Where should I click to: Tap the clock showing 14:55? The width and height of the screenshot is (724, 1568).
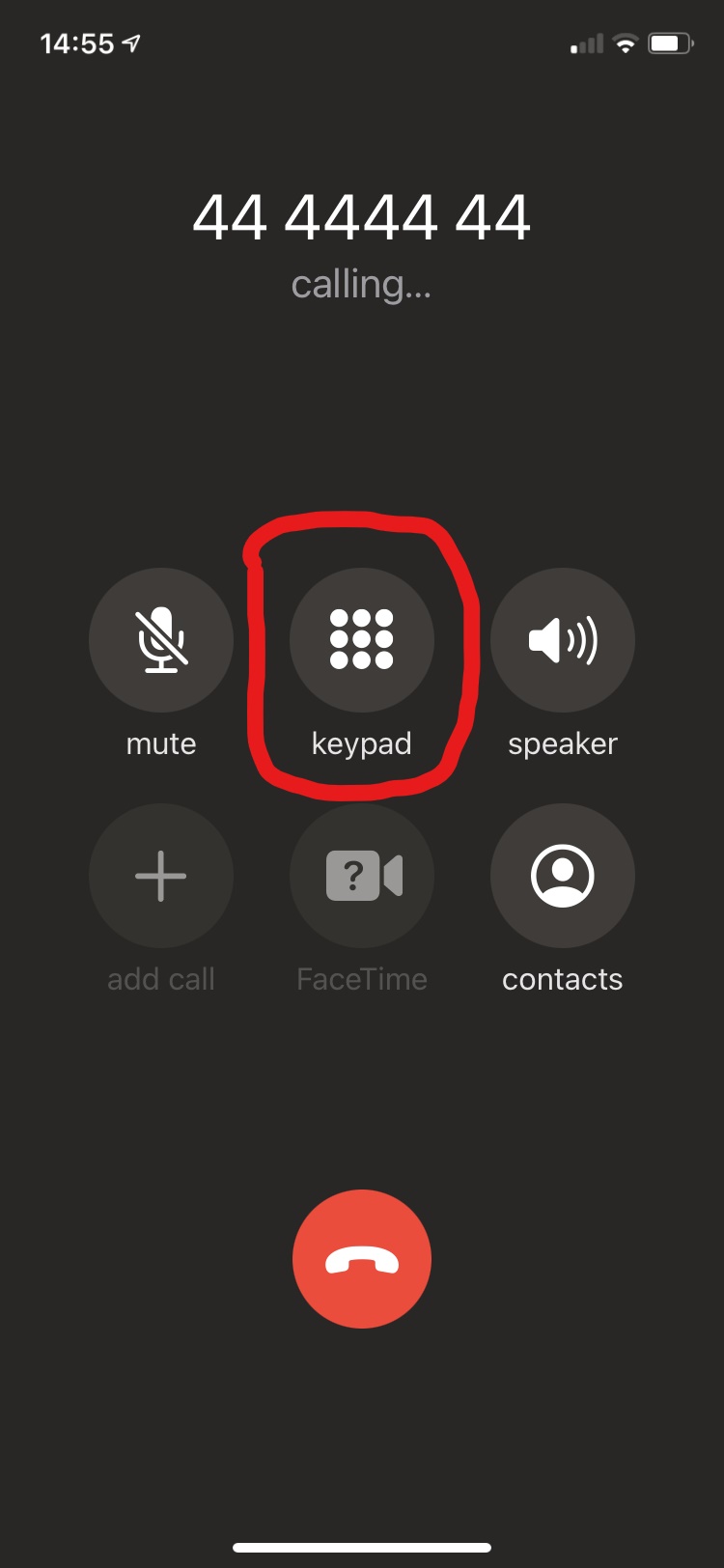tap(77, 42)
